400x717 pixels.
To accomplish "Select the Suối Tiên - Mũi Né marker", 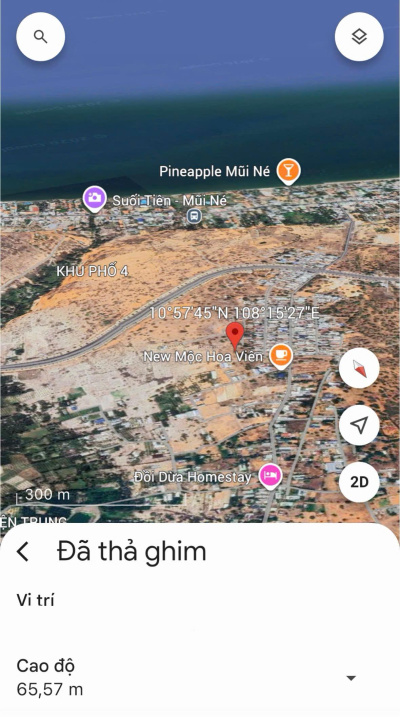I will (95, 199).
